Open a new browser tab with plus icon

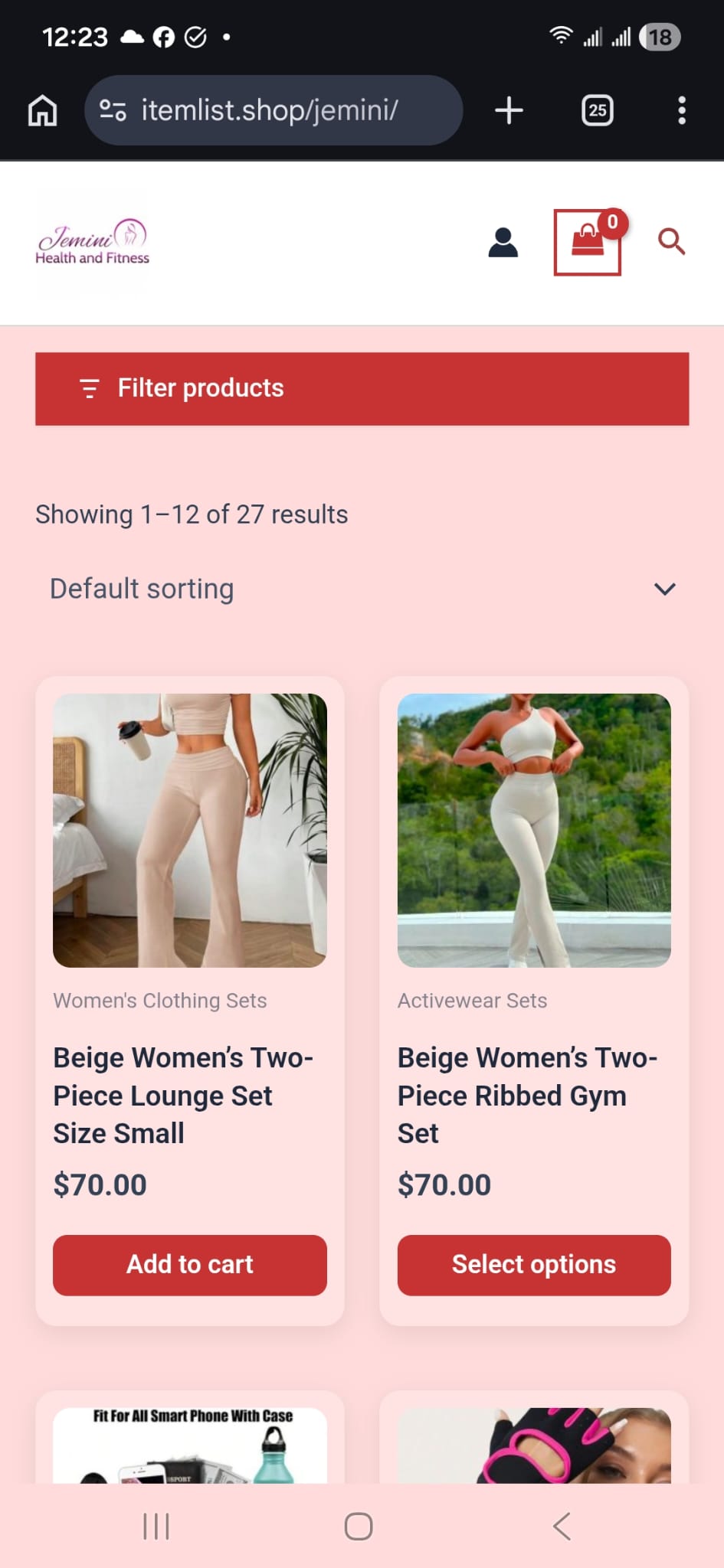point(508,110)
